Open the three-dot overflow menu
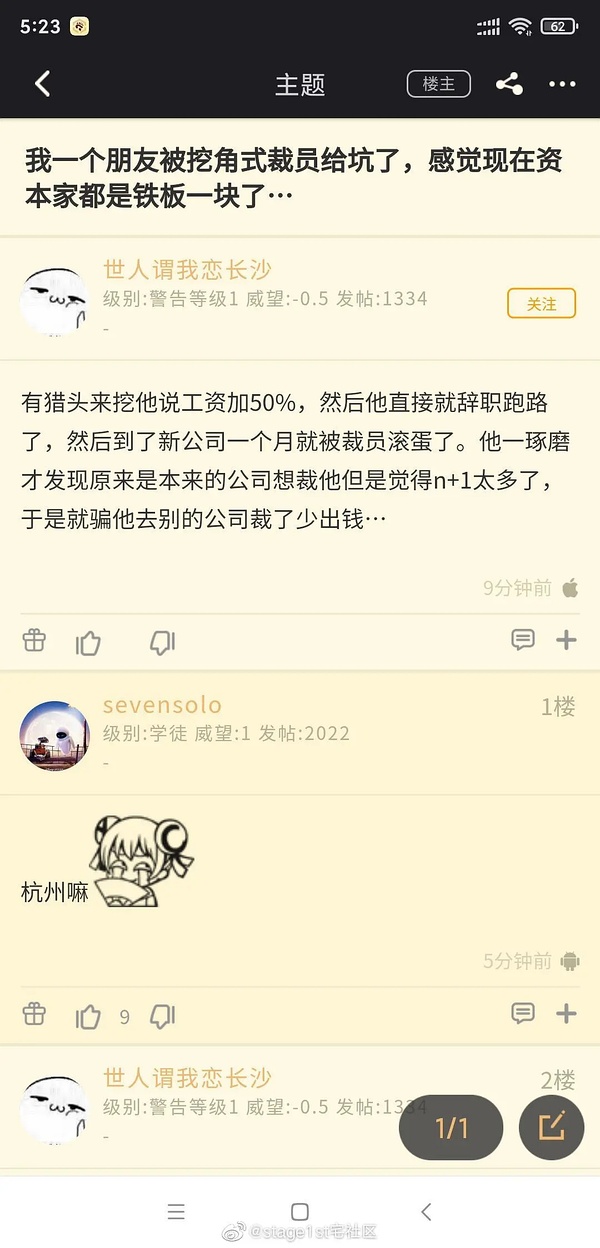Screen dimensions: 600x1248 point(562,84)
